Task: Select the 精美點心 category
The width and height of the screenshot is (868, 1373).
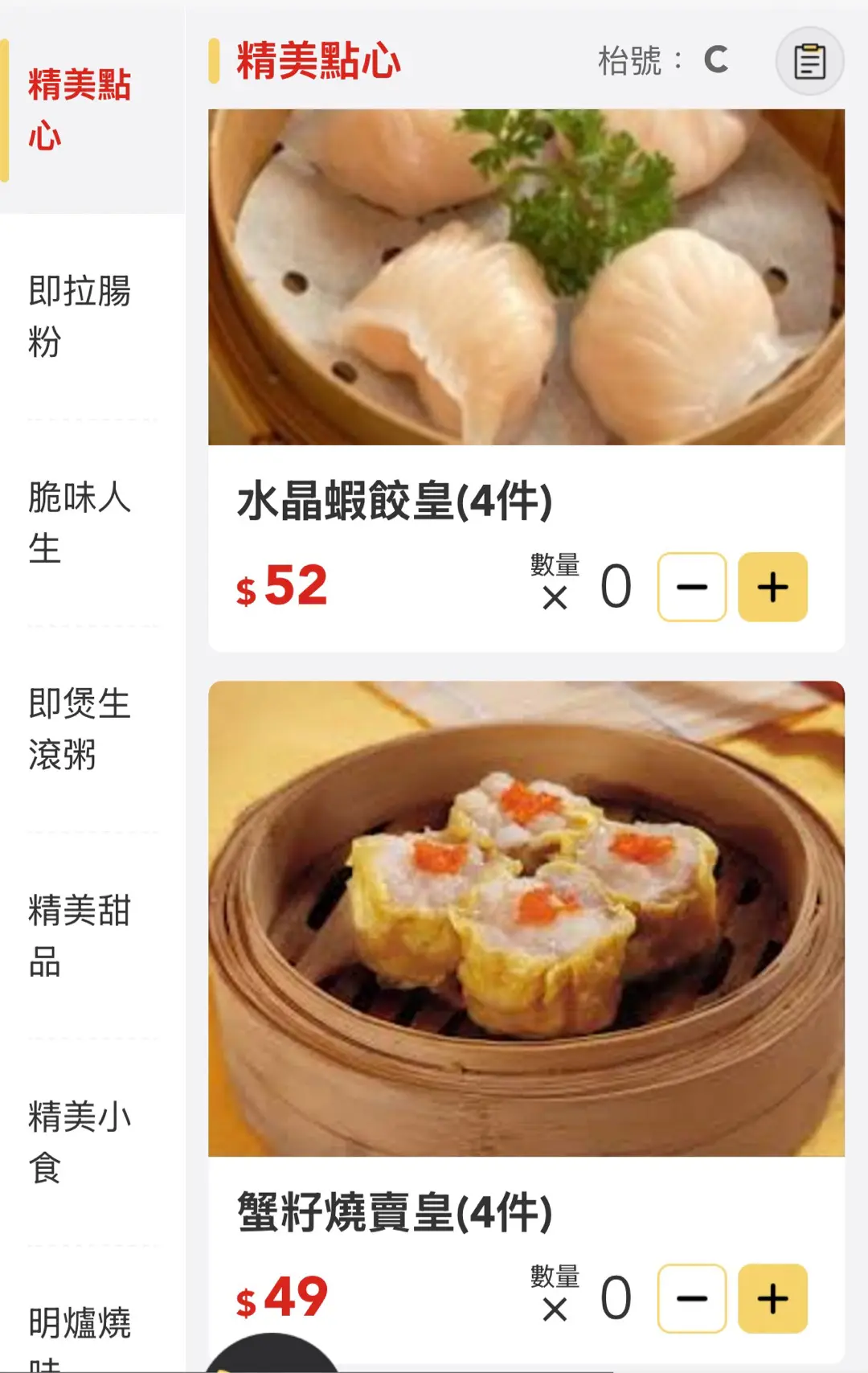Action: tap(80, 110)
